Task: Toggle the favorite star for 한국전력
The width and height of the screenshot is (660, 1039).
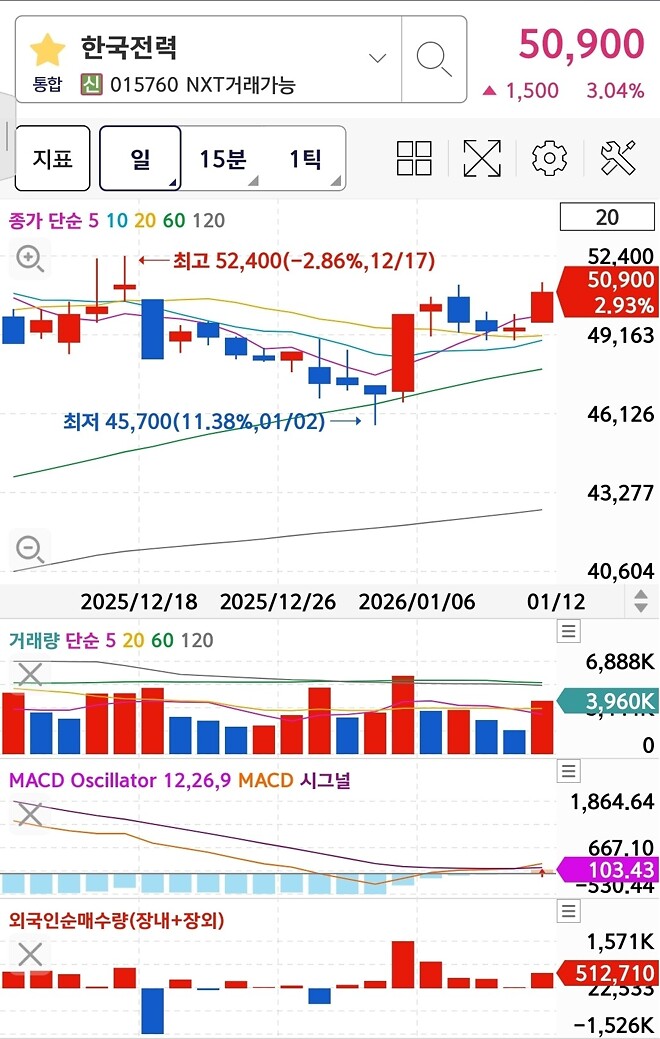Action: click(x=47, y=49)
